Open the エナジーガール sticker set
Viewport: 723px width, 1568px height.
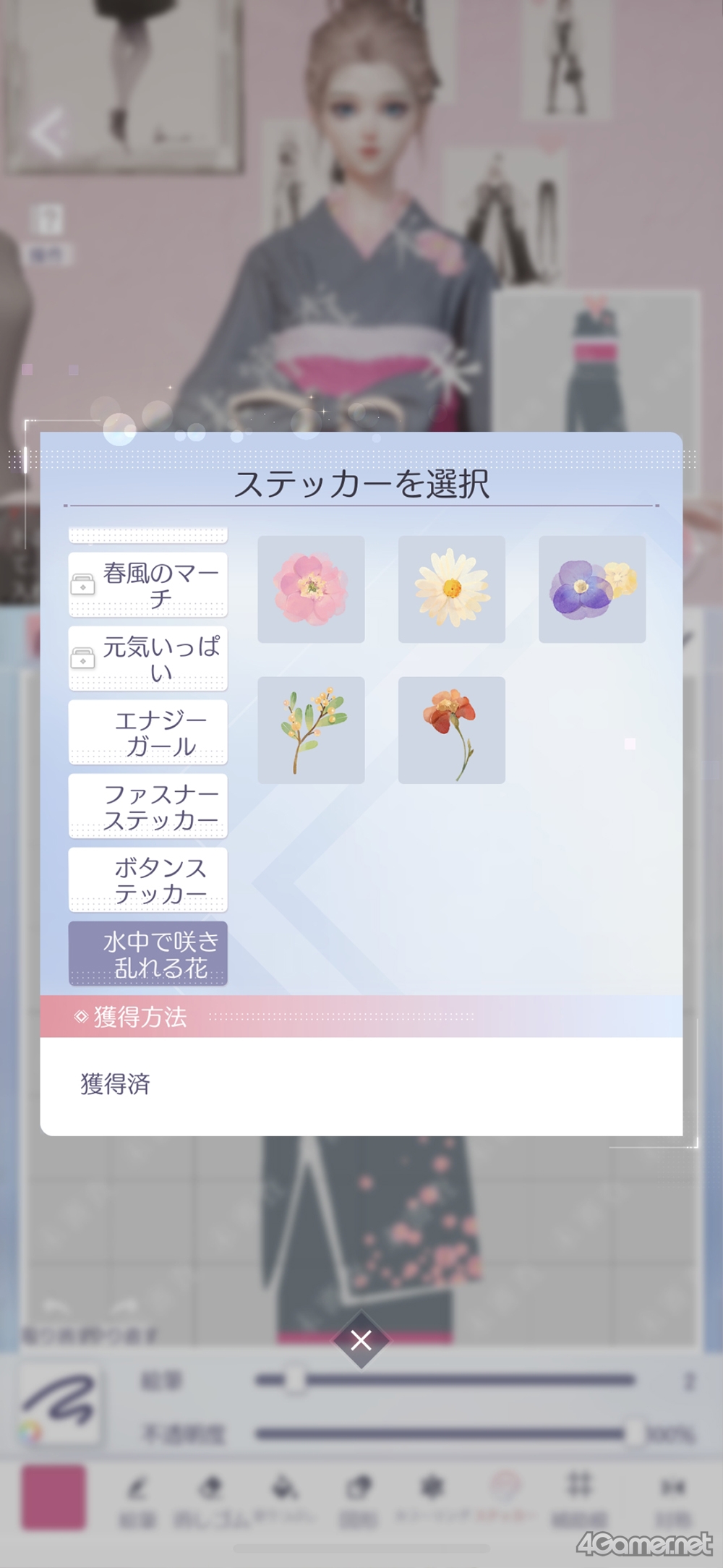click(148, 733)
